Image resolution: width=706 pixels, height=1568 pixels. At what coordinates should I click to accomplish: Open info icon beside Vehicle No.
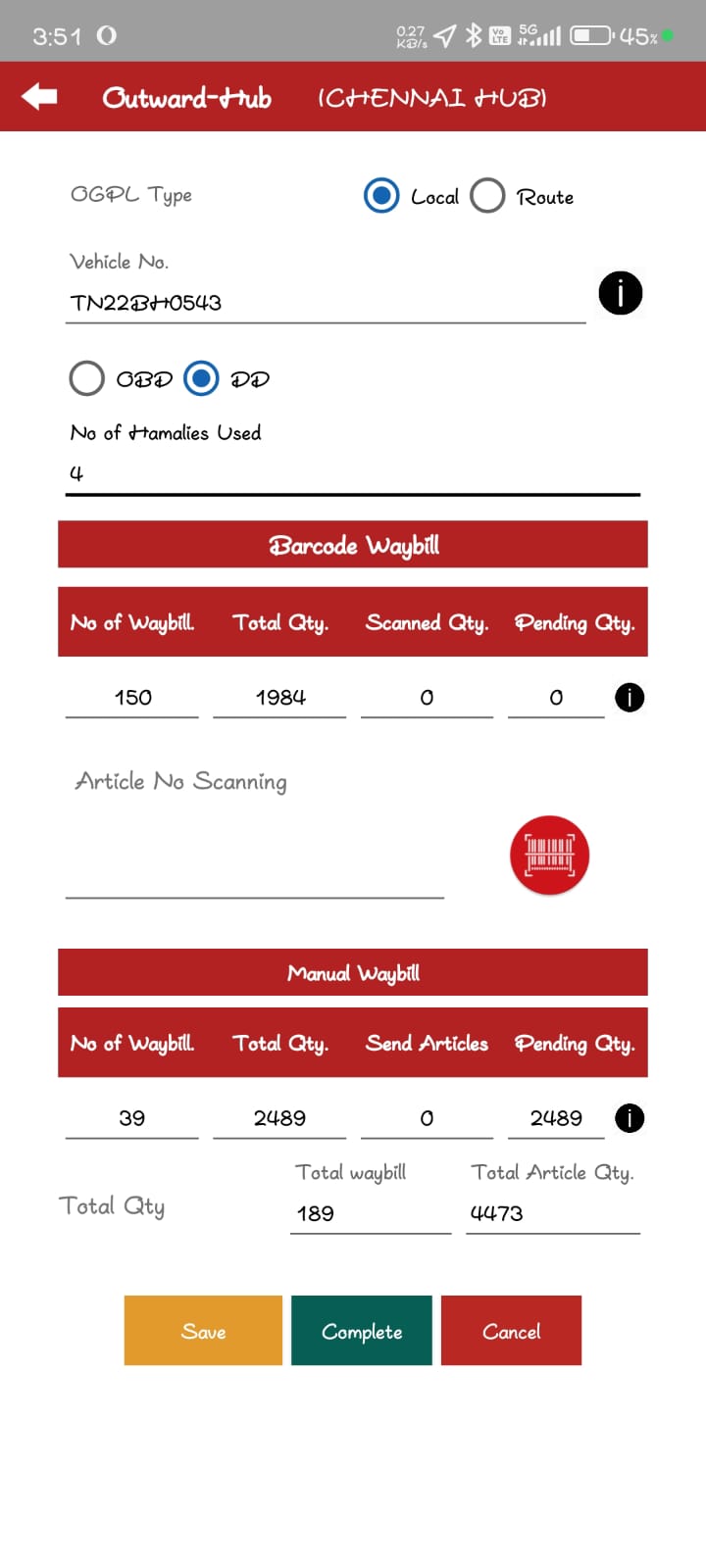point(620,293)
